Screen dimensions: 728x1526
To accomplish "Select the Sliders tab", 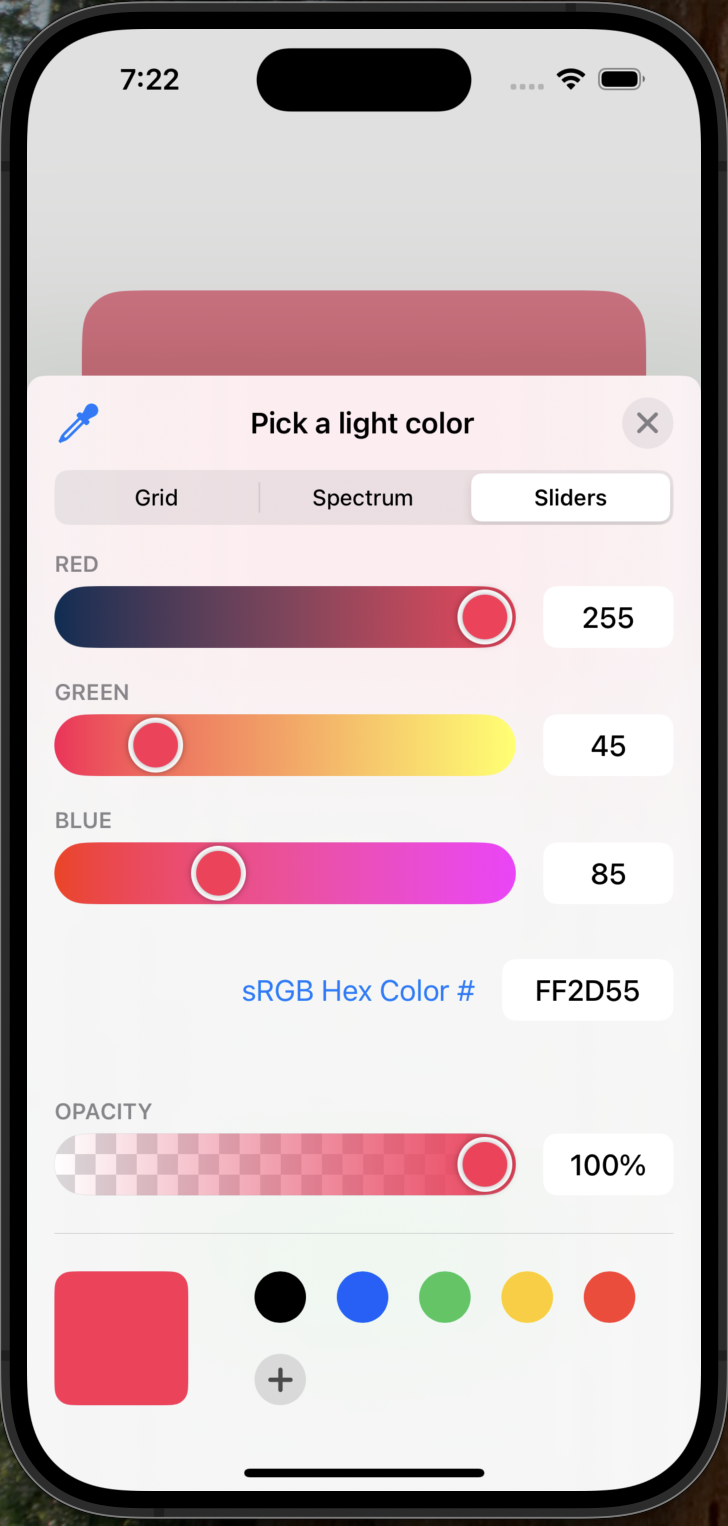I will (x=570, y=498).
